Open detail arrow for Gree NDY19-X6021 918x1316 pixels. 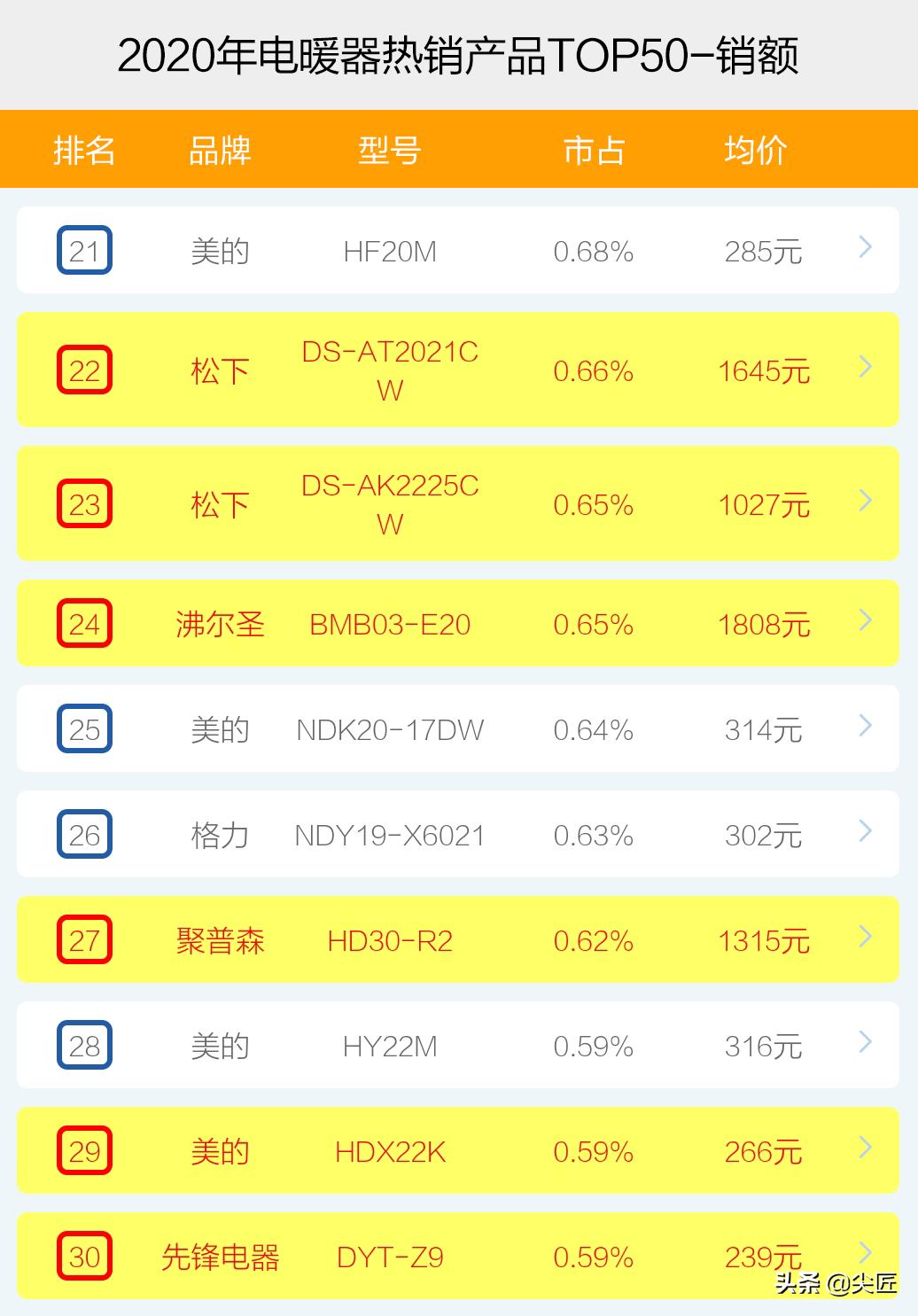tap(863, 834)
